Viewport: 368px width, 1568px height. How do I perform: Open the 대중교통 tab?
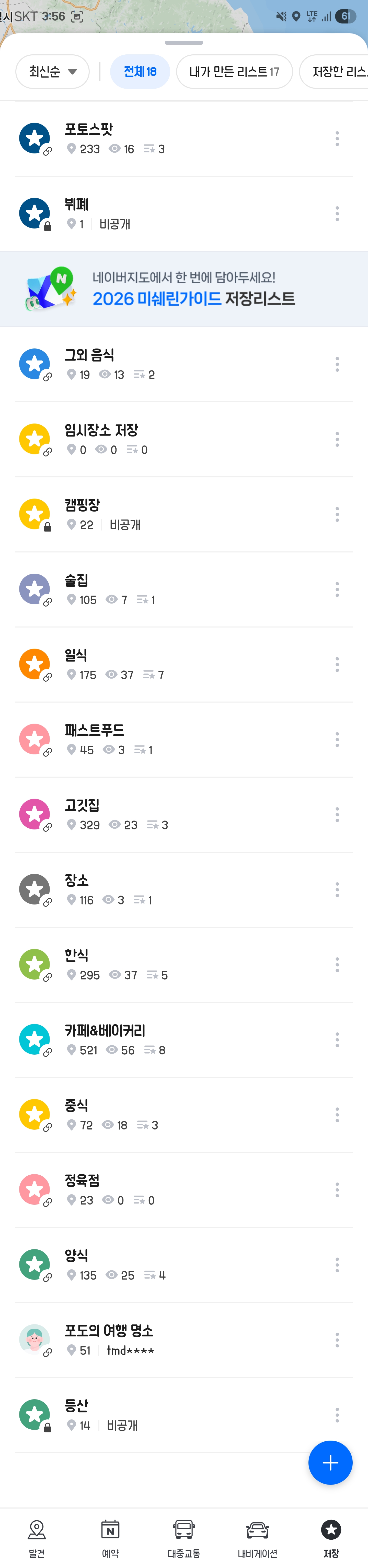click(x=184, y=1536)
